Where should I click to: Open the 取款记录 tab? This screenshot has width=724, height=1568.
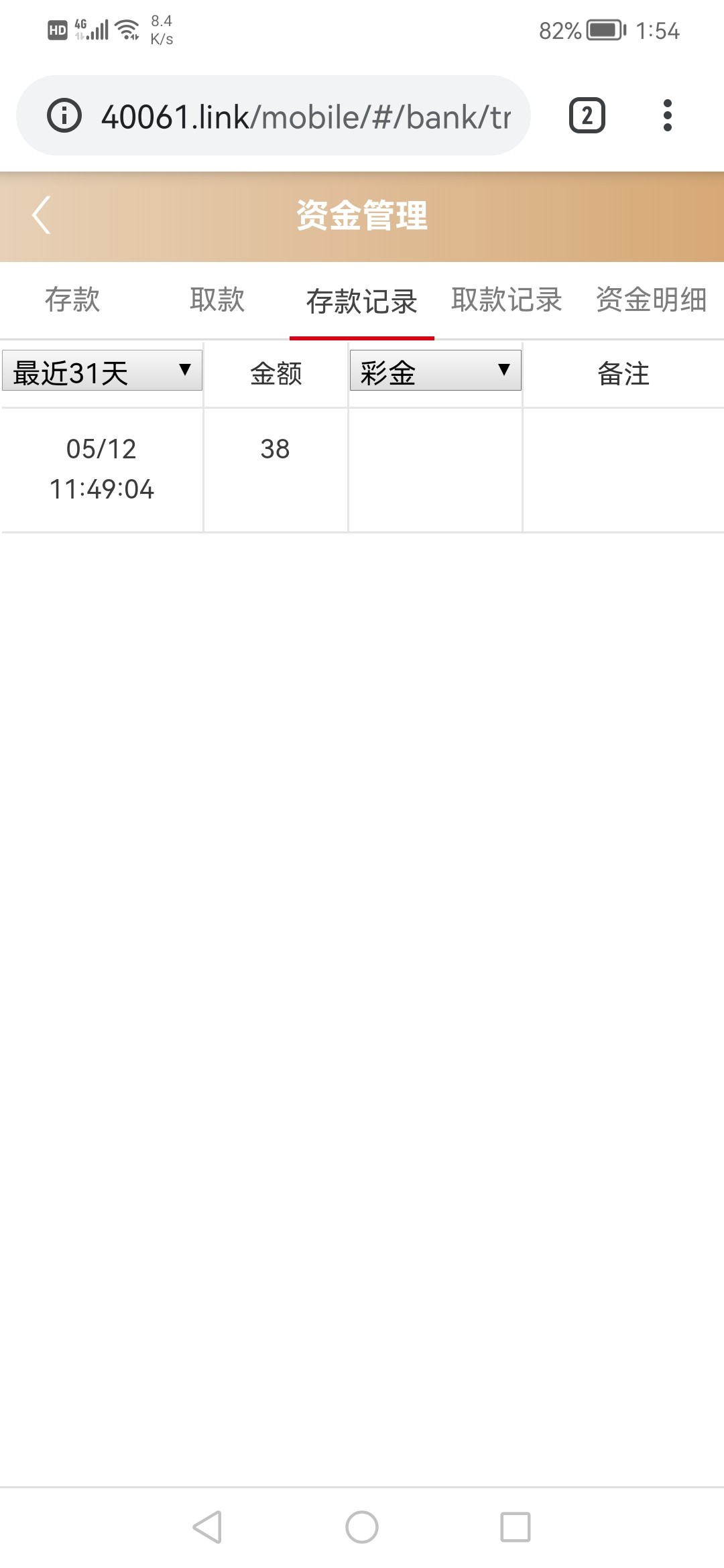pyautogui.click(x=507, y=300)
